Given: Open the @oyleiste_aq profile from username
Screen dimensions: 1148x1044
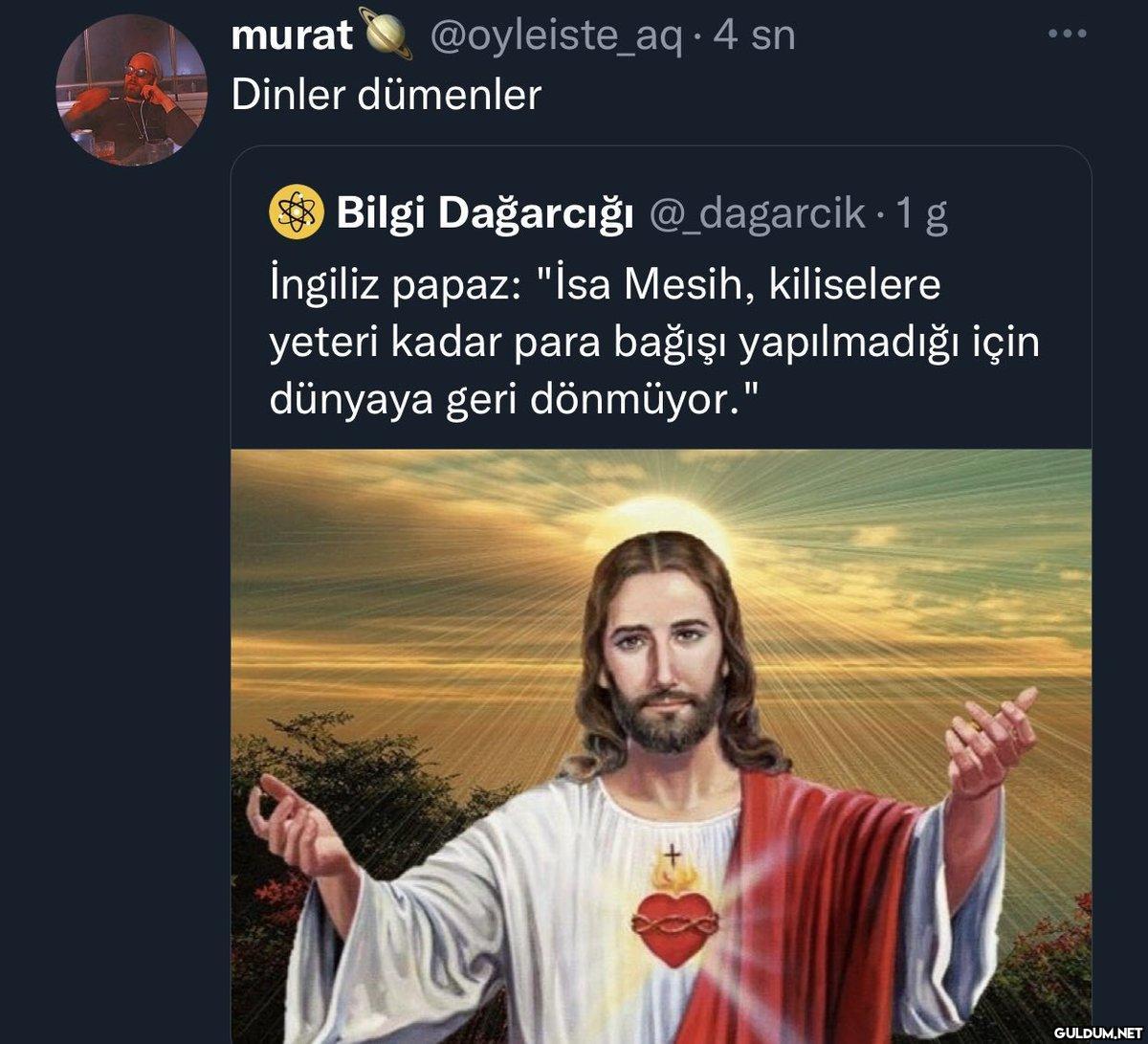Looking at the screenshot, I should coord(557,36).
